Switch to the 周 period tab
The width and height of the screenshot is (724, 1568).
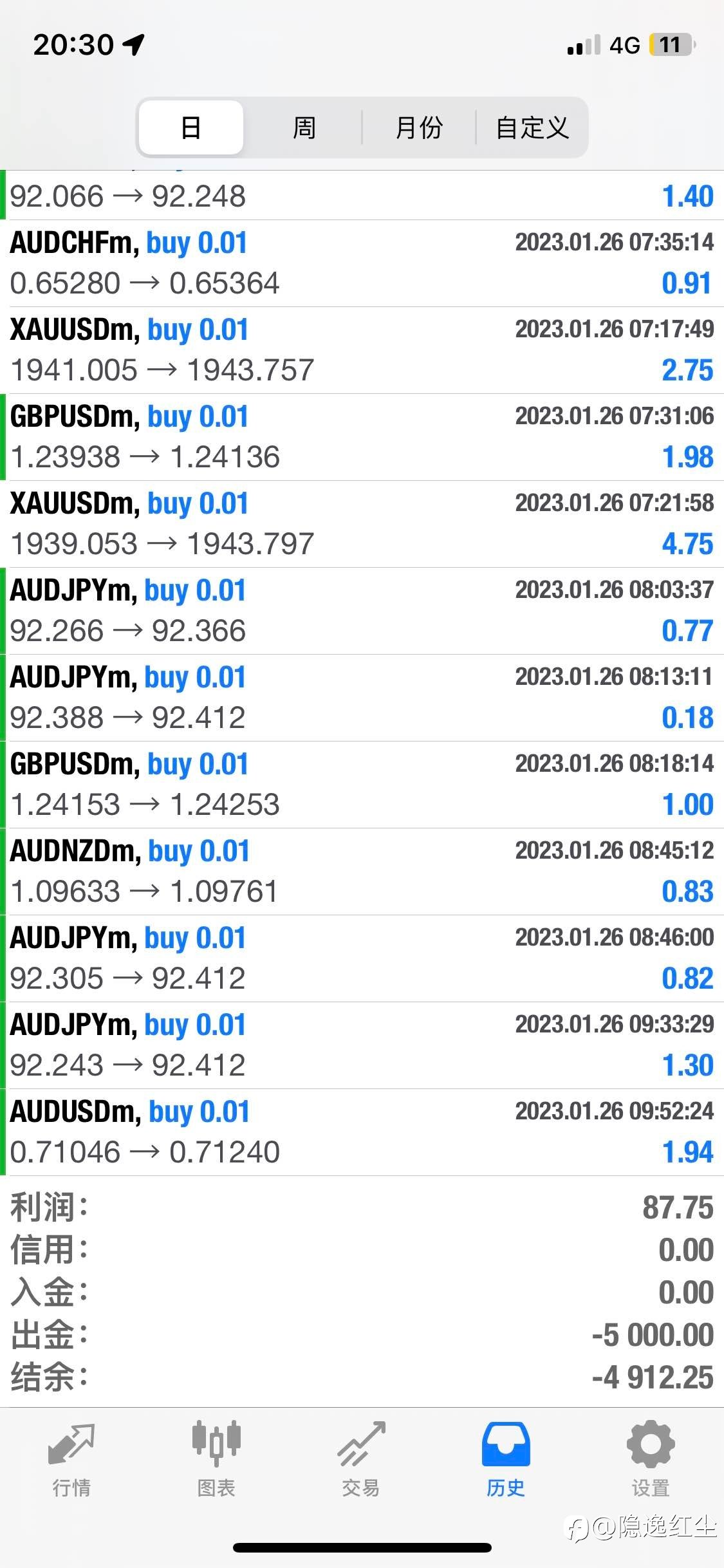click(x=304, y=127)
